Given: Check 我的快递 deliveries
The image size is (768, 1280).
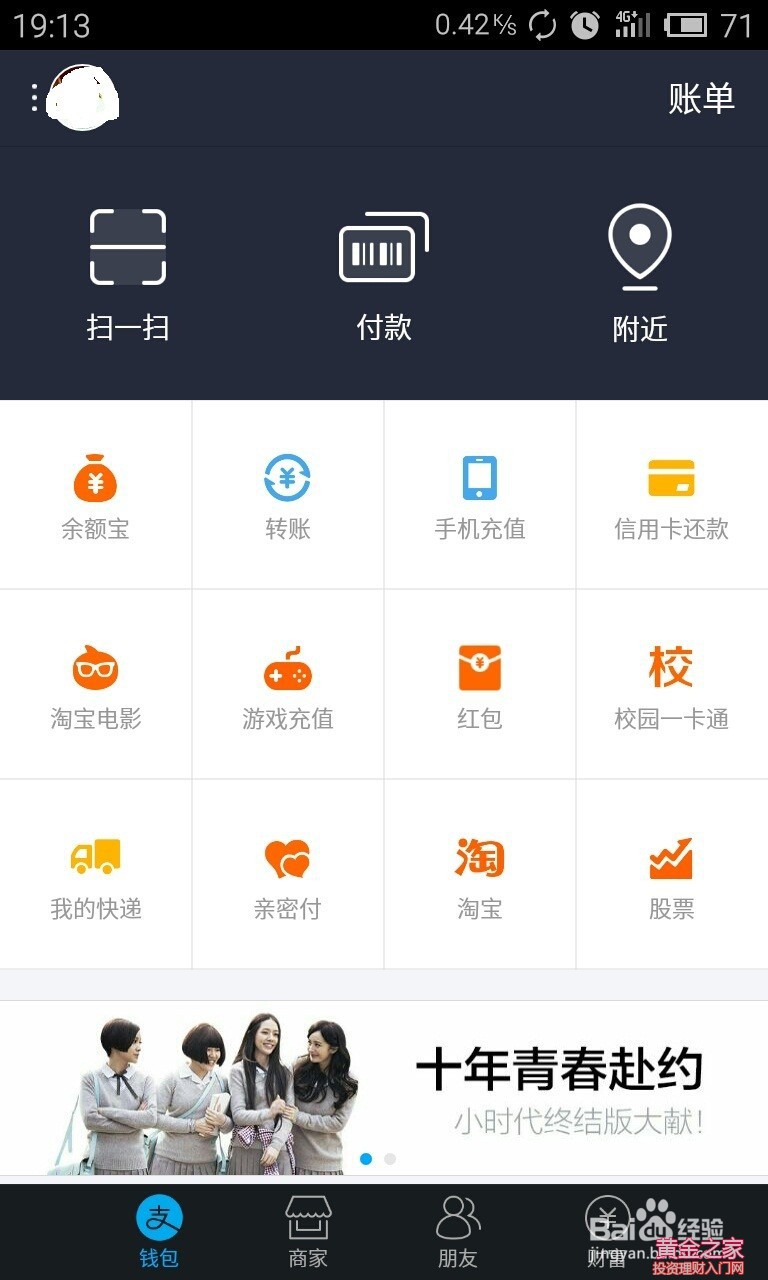Looking at the screenshot, I should [x=96, y=875].
